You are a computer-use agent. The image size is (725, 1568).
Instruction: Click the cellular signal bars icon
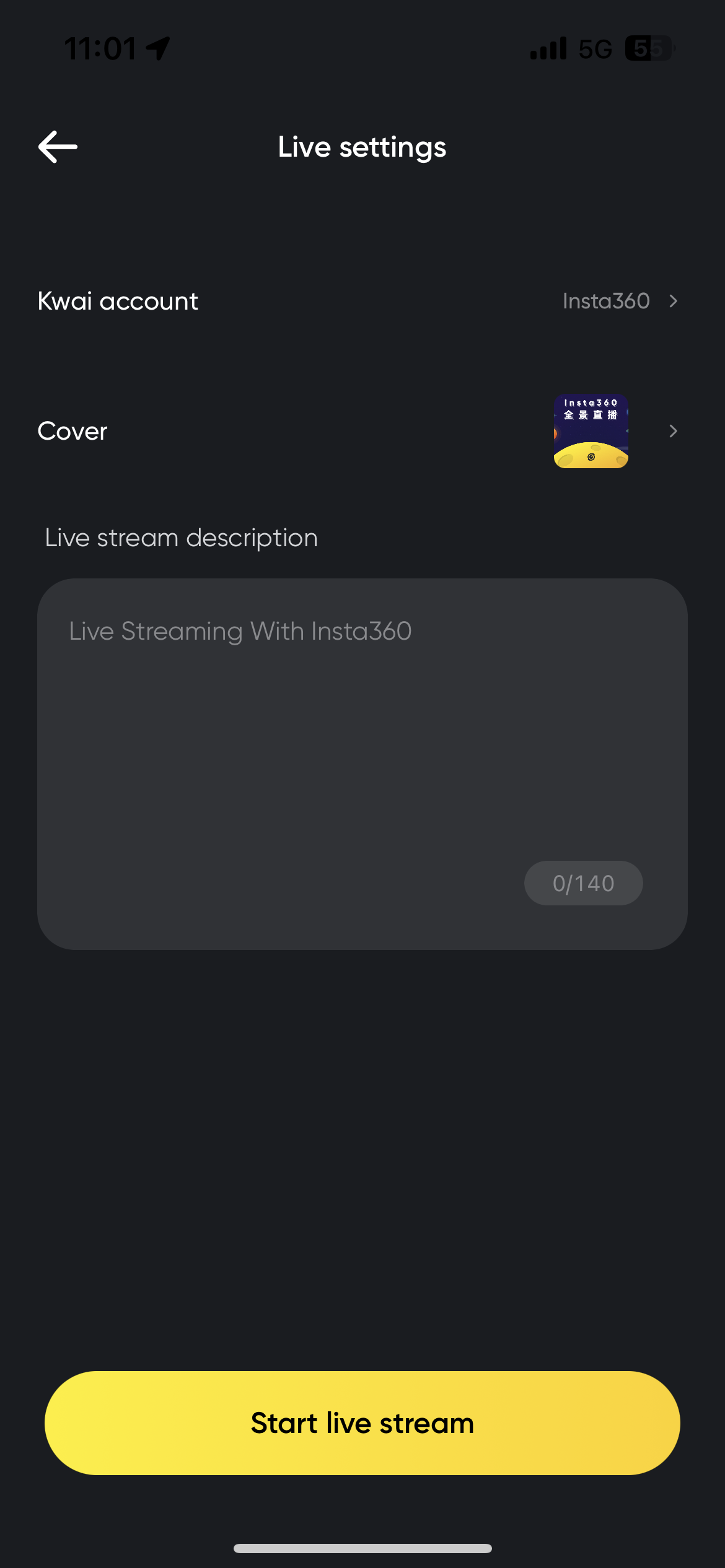(x=548, y=48)
